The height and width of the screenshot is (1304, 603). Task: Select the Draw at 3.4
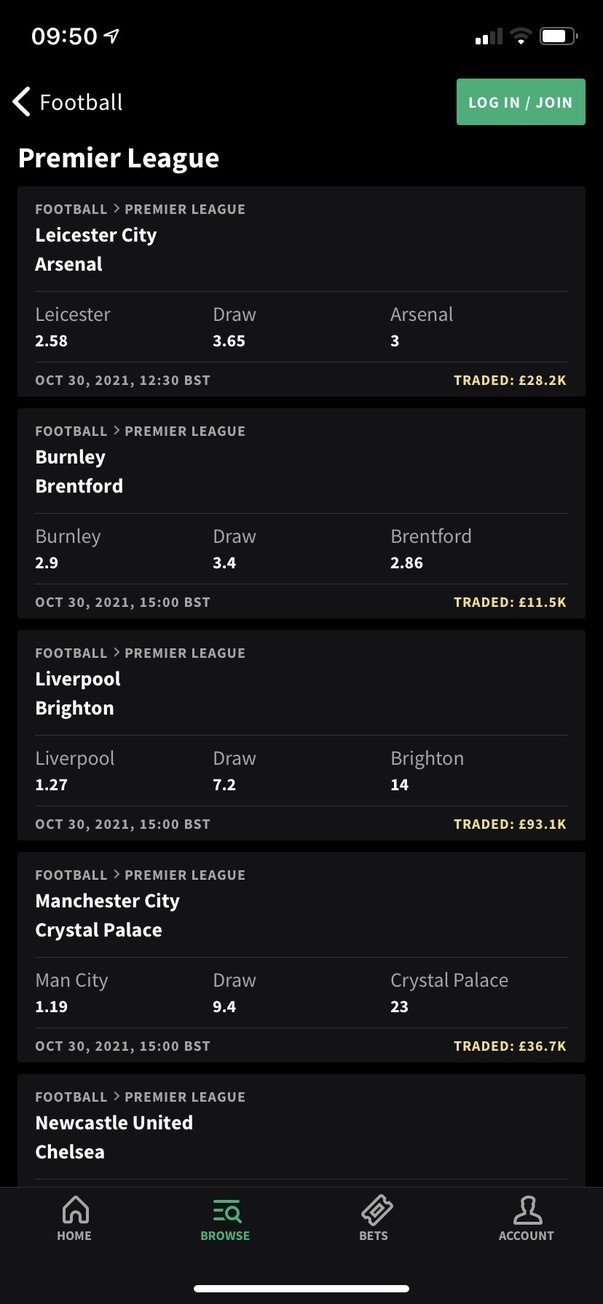pos(234,549)
